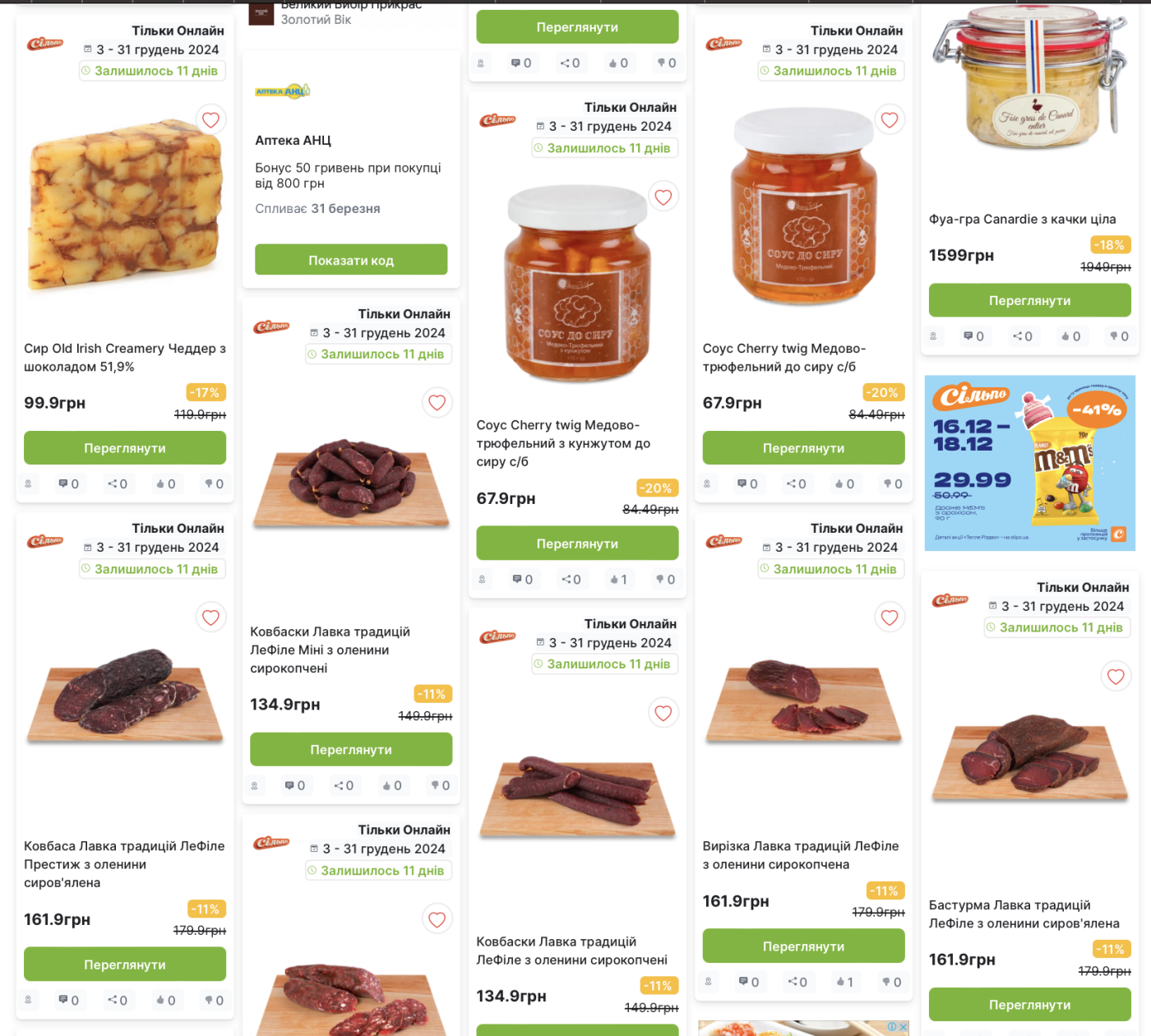Tap 'Переглянути' under Вирізка ЛеФіле з оленини

point(803,946)
